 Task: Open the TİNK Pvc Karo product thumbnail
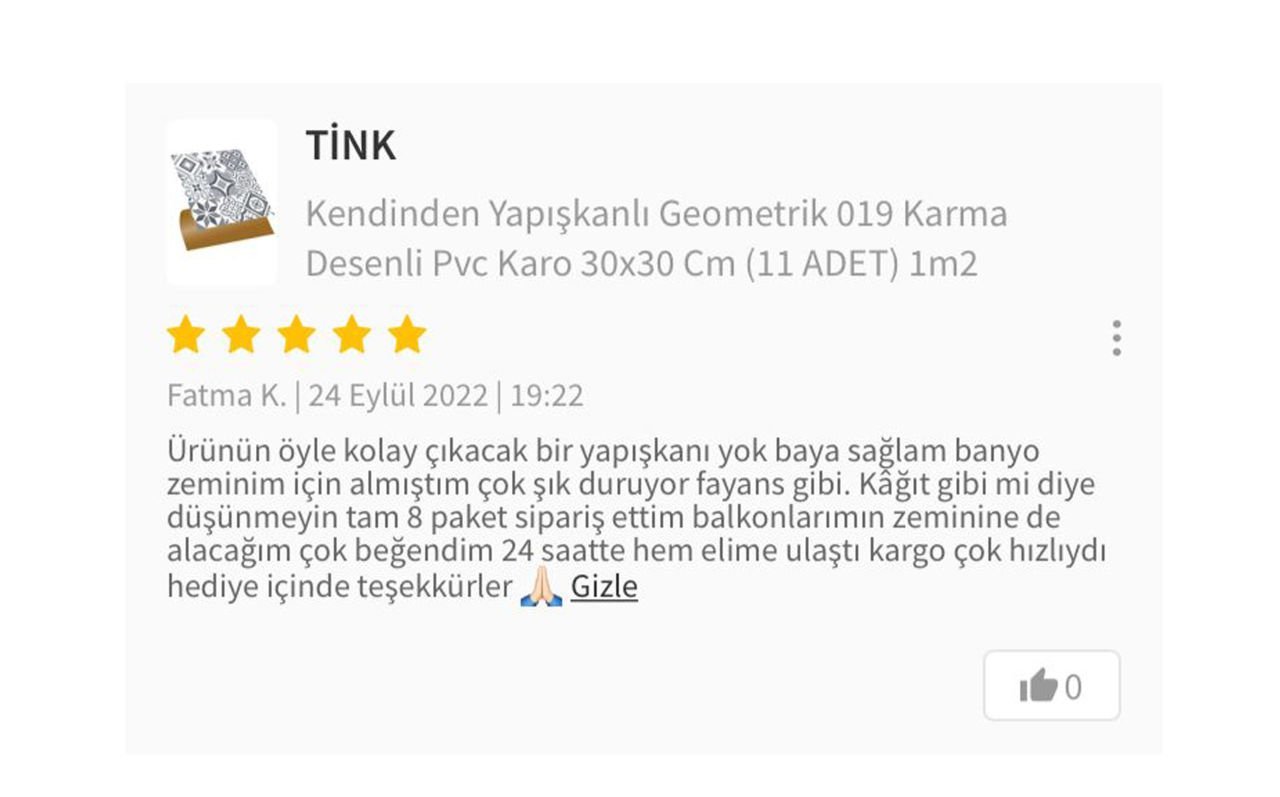click(222, 202)
